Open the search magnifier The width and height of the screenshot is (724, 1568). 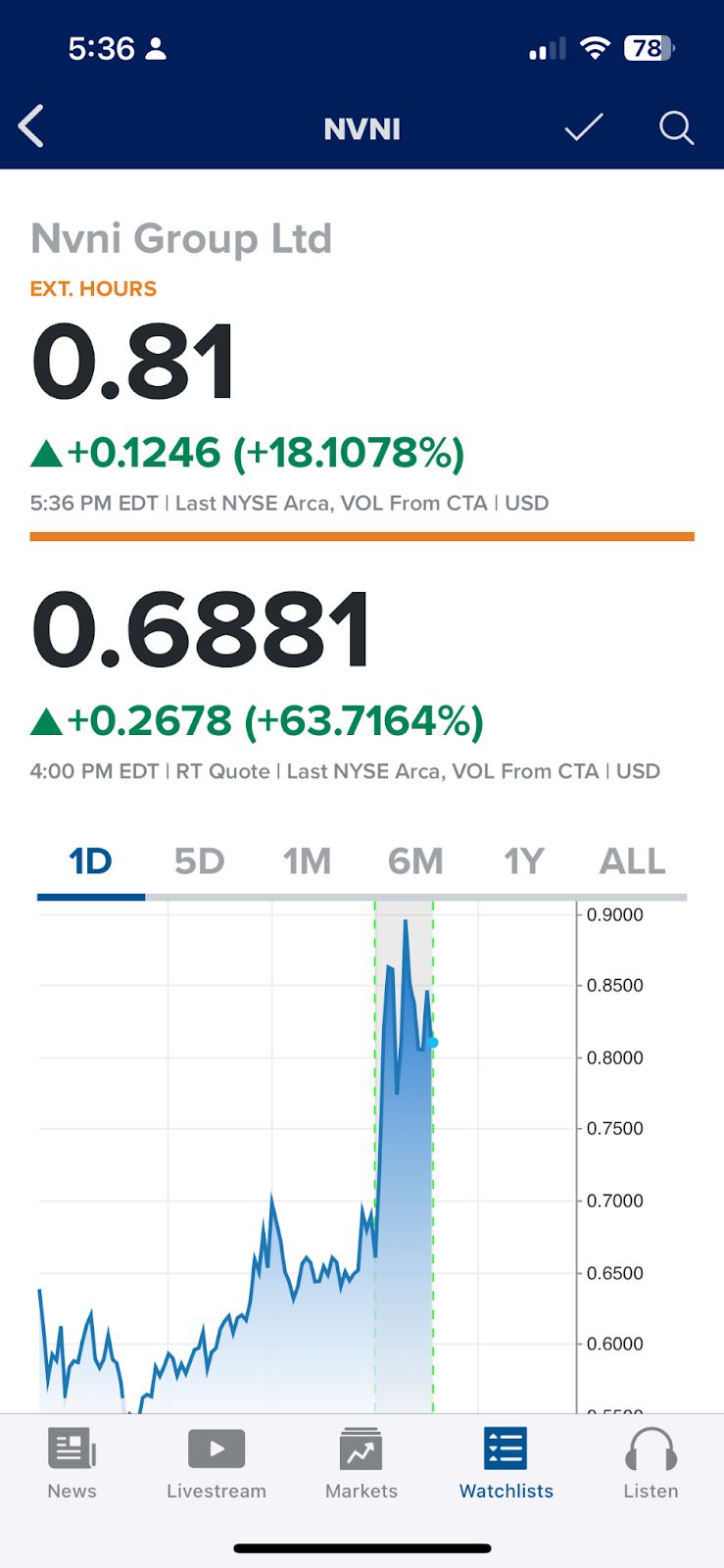(676, 127)
